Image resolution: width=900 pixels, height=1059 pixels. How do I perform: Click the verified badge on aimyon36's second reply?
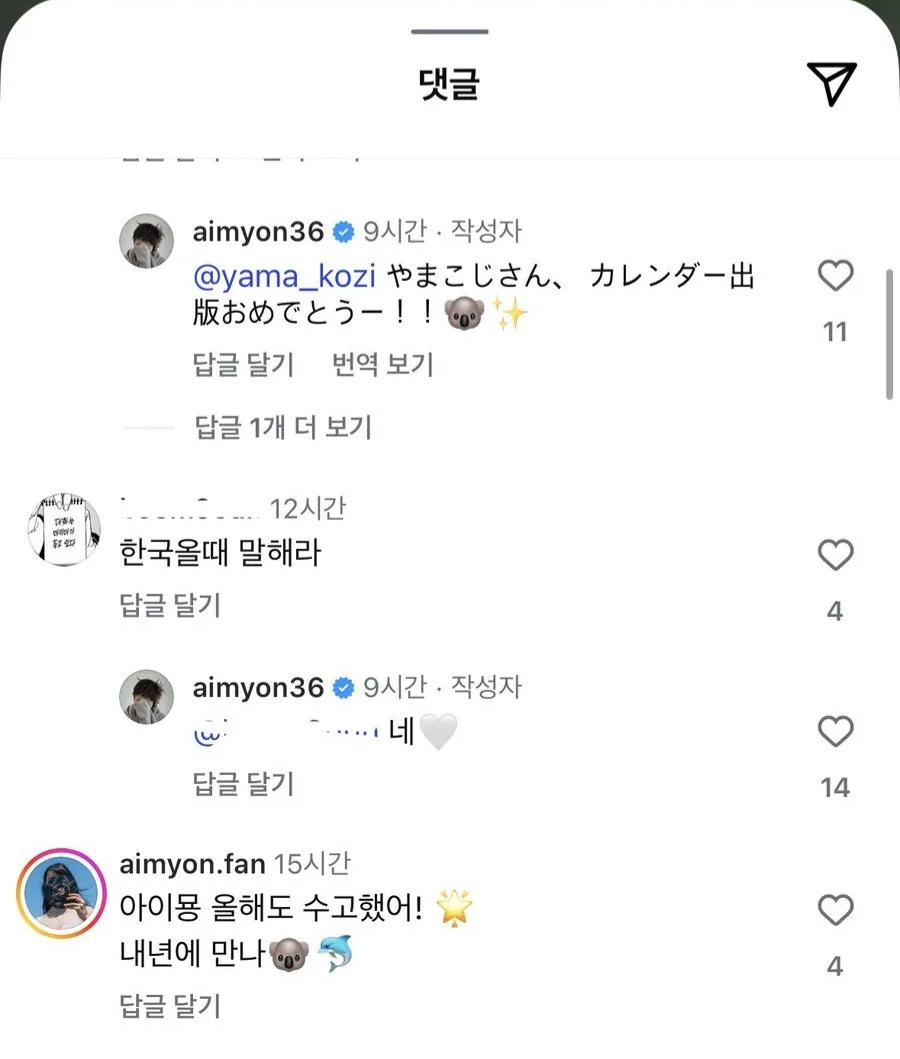pyautogui.click(x=342, y=687)
